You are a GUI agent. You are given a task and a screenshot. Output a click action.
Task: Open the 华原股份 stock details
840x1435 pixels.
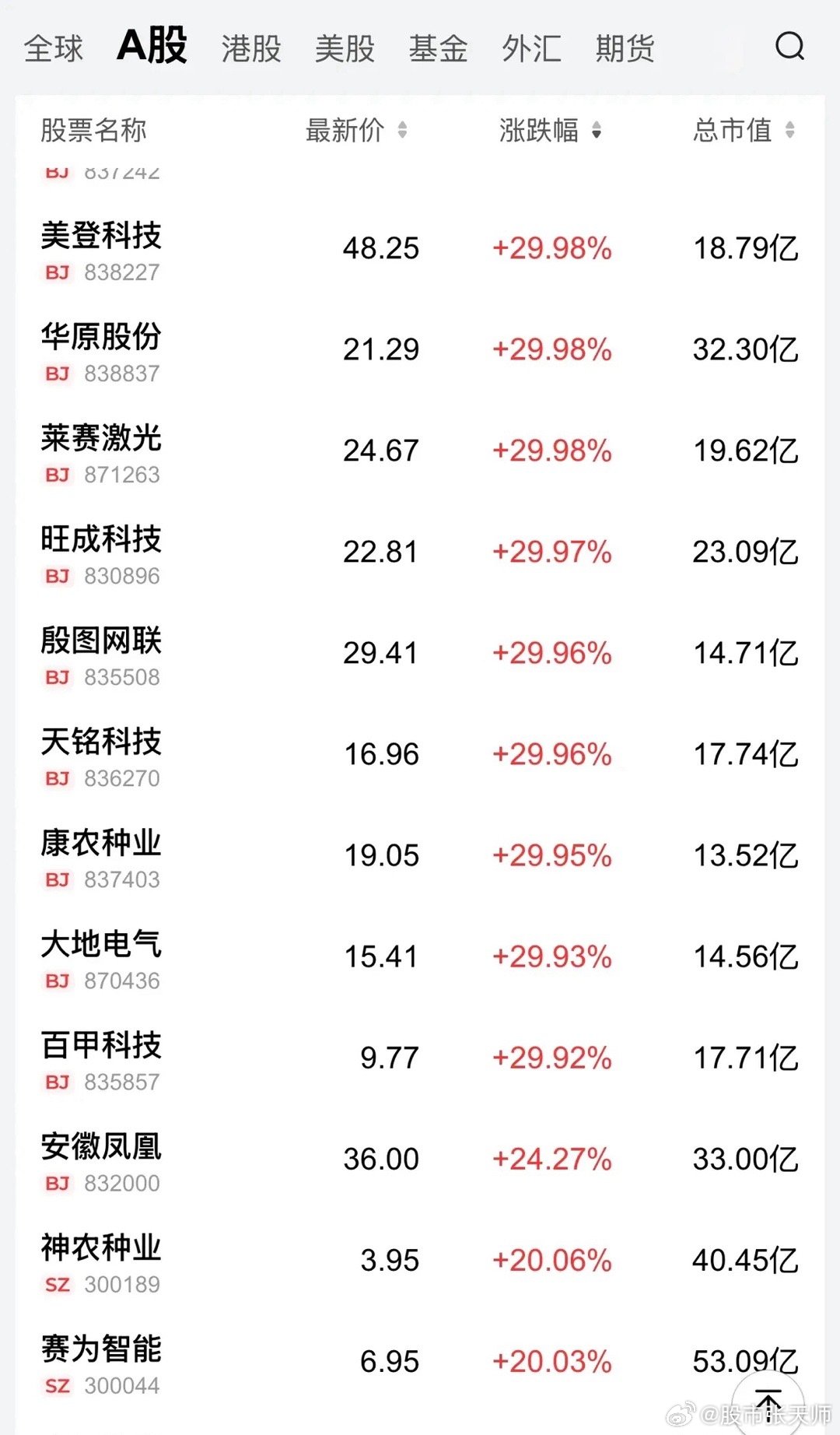pos(420,350)
